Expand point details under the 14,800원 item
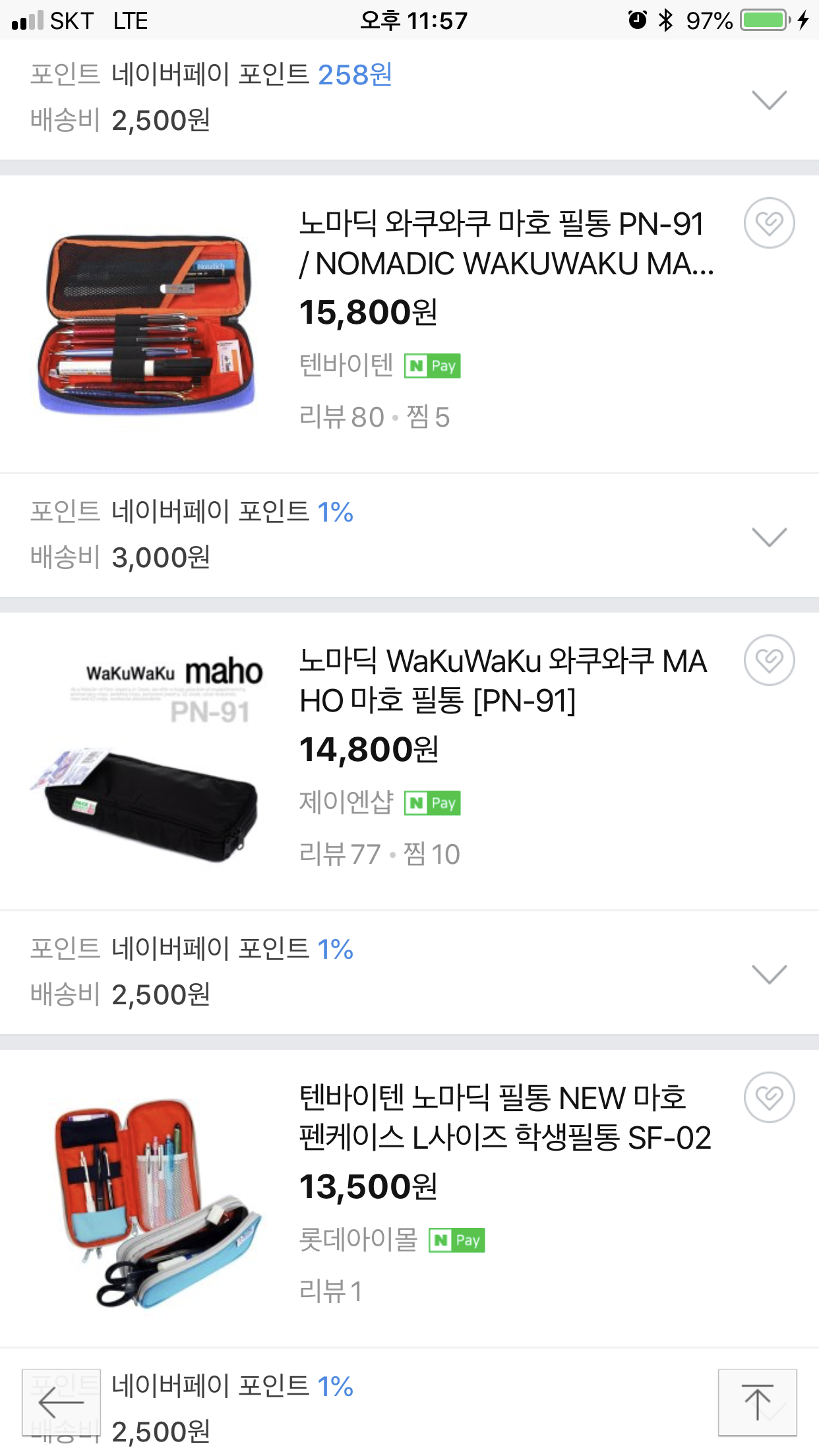The height and width of the screenshot is (1456, 819). click(769, 973)
